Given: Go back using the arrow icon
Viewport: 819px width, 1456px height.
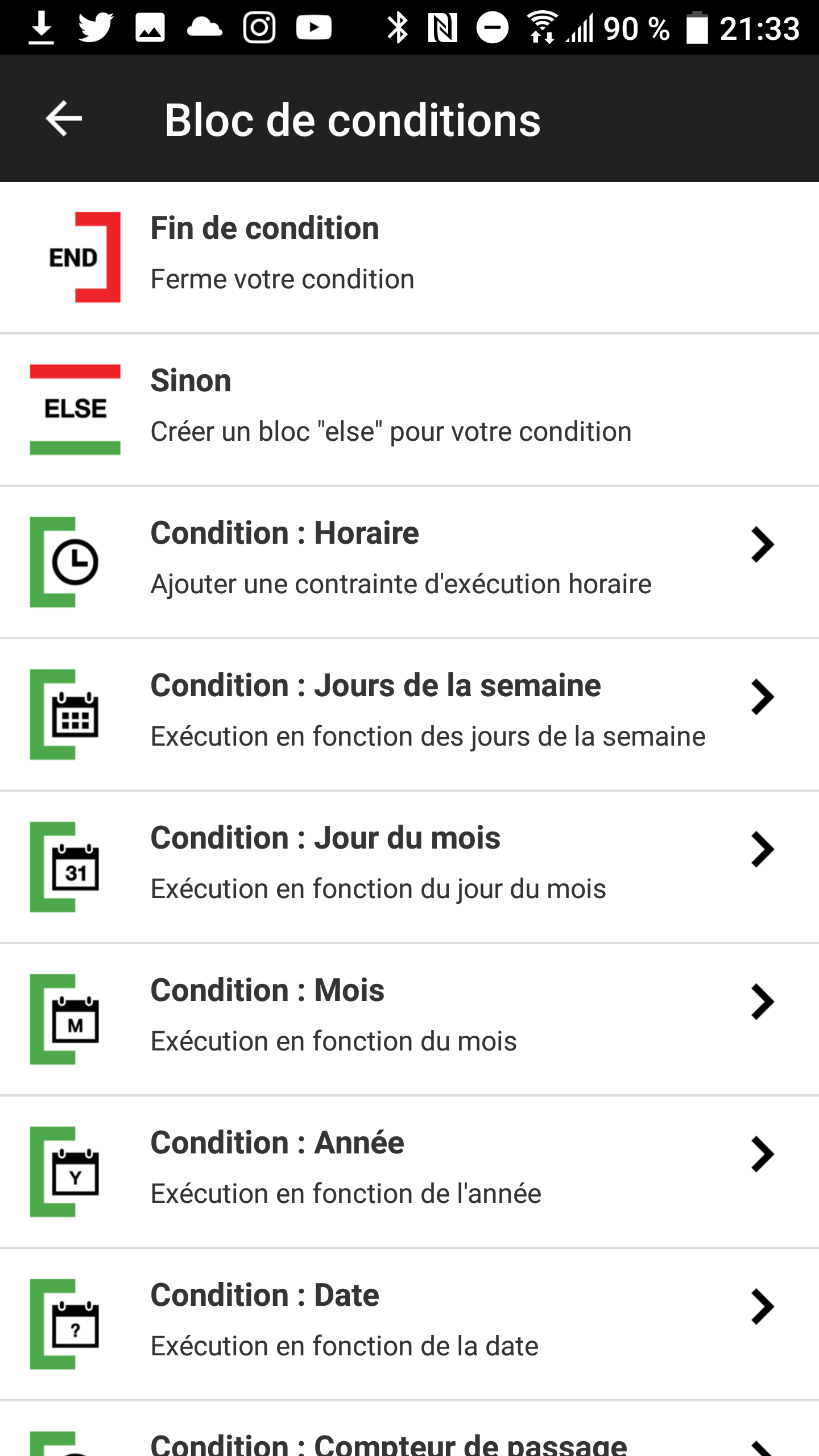Looking at the screenshot, I should 64,118.
